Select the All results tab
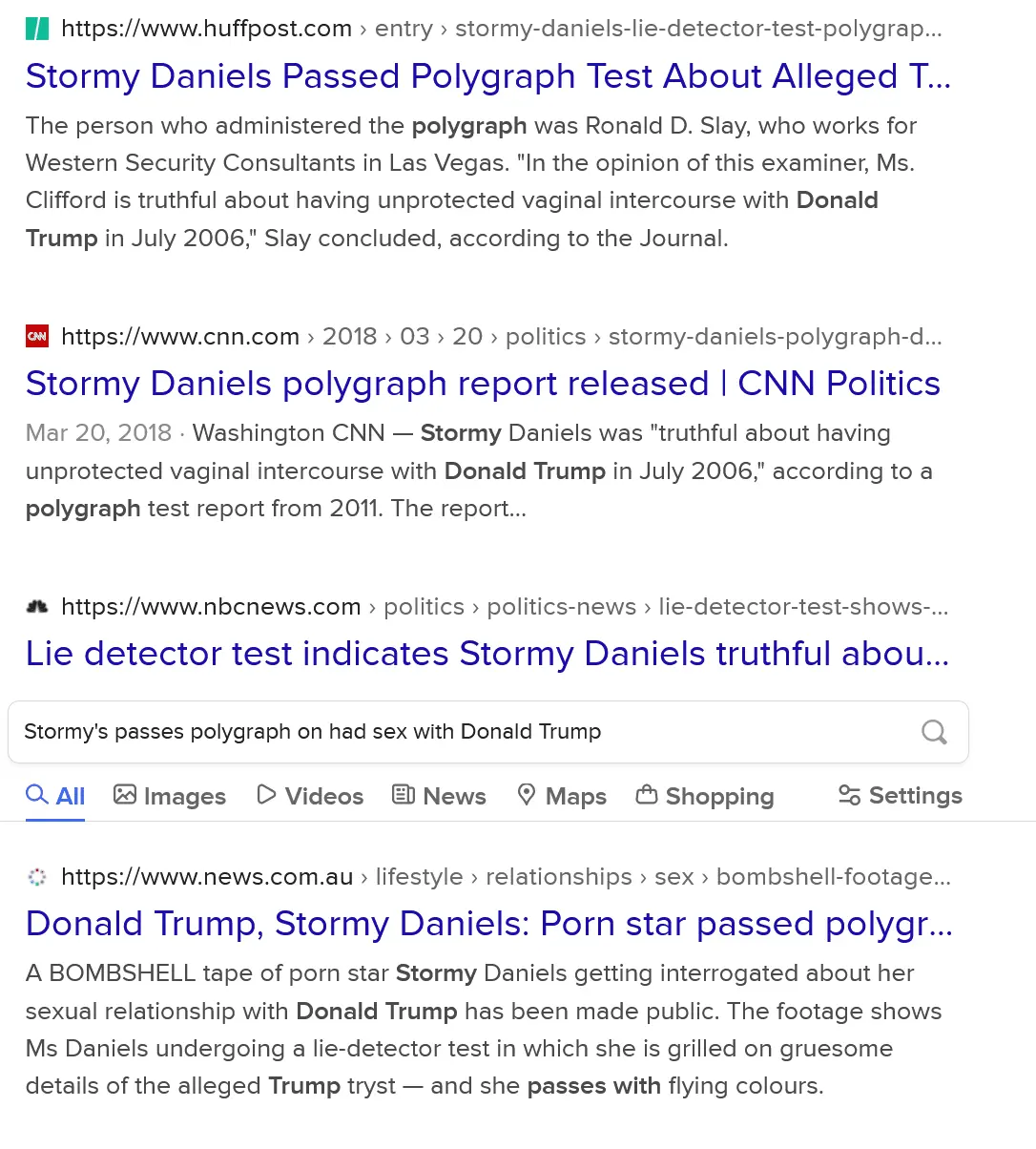This screenshot has height=1149, width=1036. (x=56, y=796)
